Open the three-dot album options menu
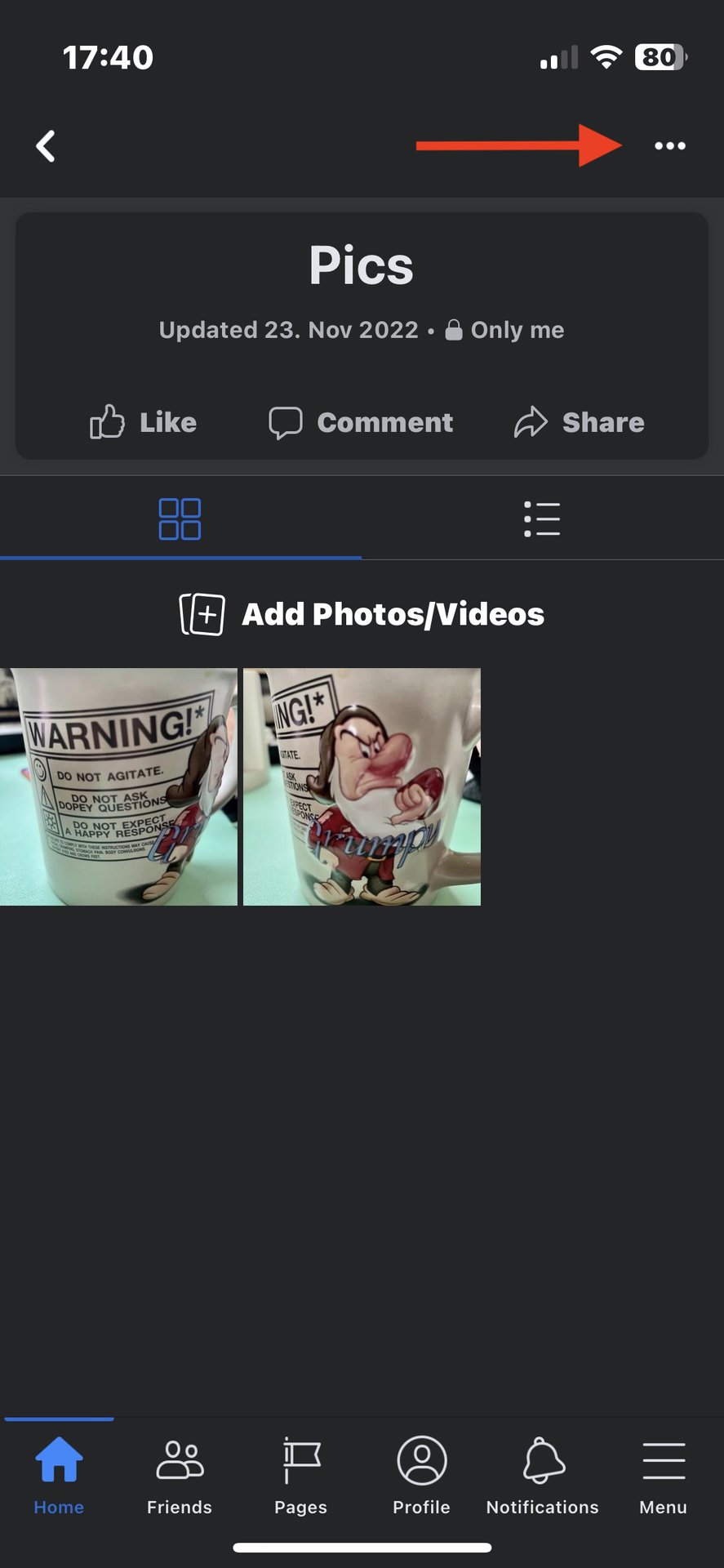Image resolution: width=724 pixels, height=1568 pixels. coord(669,146)
